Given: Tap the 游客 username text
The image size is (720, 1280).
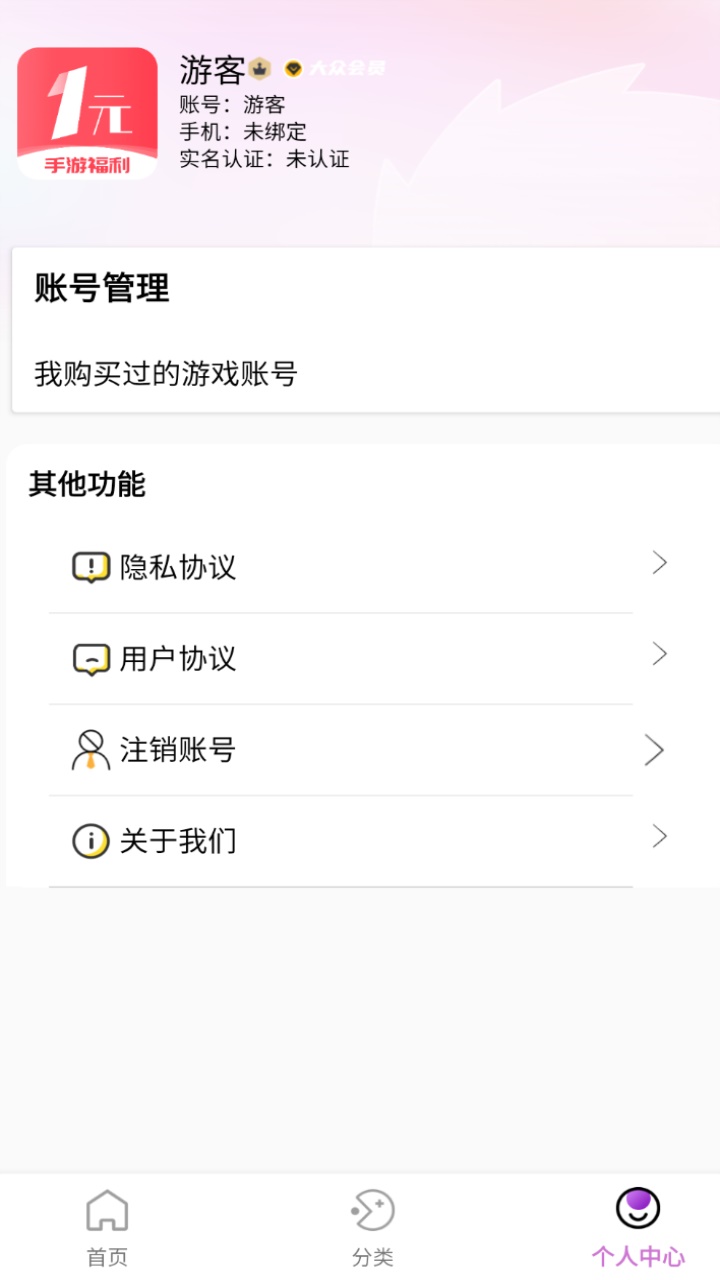Looking at the screenshot, I should click(x=210, y=68).
